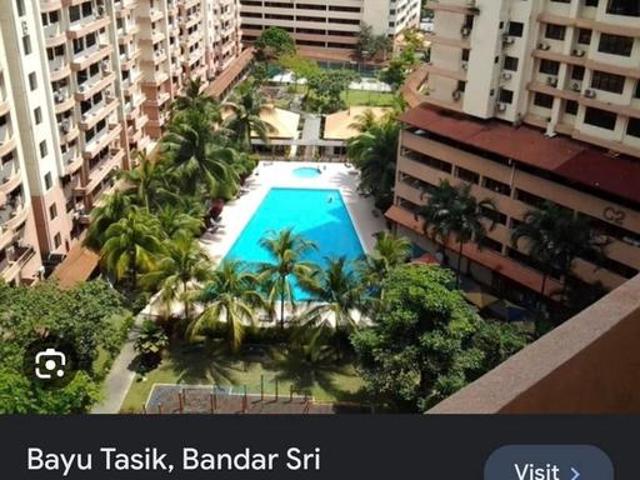
Task: Search this image with Google Lens
Action: 49,364
